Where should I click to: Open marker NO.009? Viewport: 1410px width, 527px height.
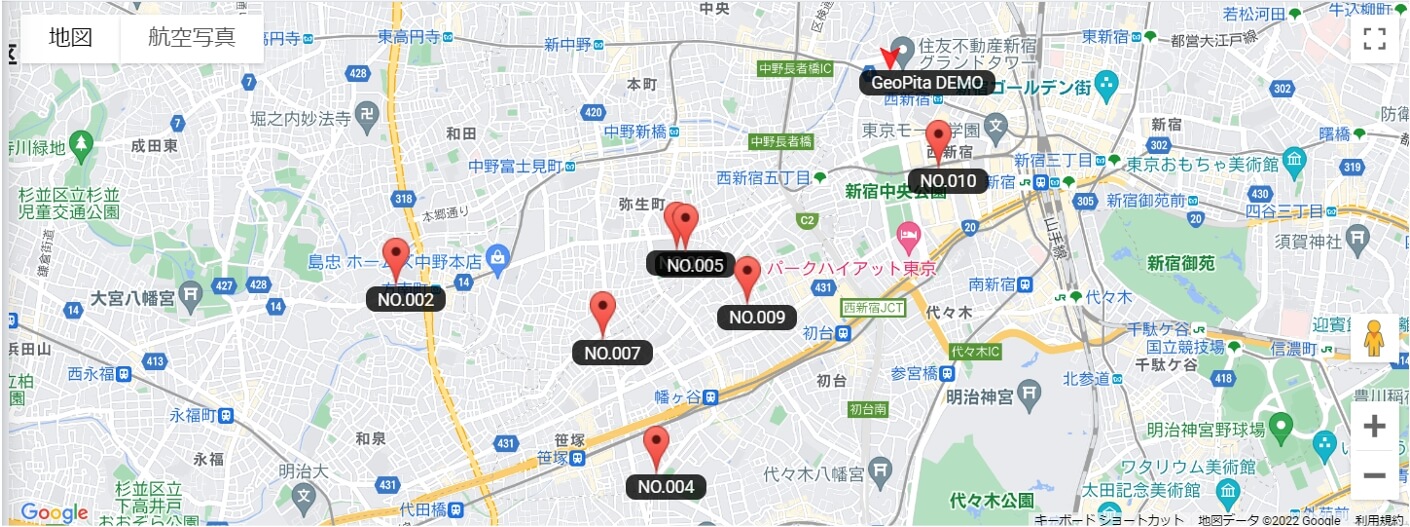coord(747,277)
